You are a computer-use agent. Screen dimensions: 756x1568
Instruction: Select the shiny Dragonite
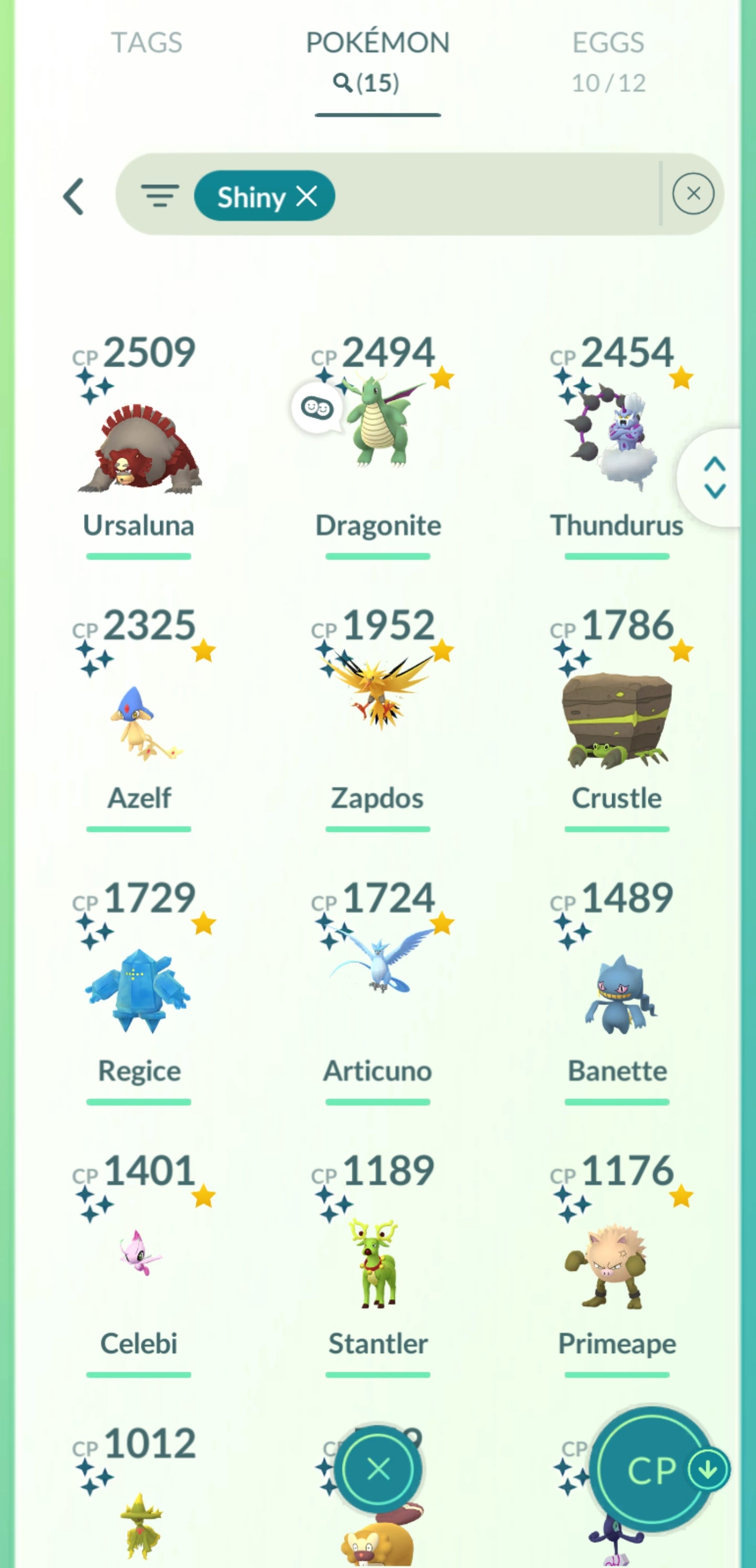[377, 426]
